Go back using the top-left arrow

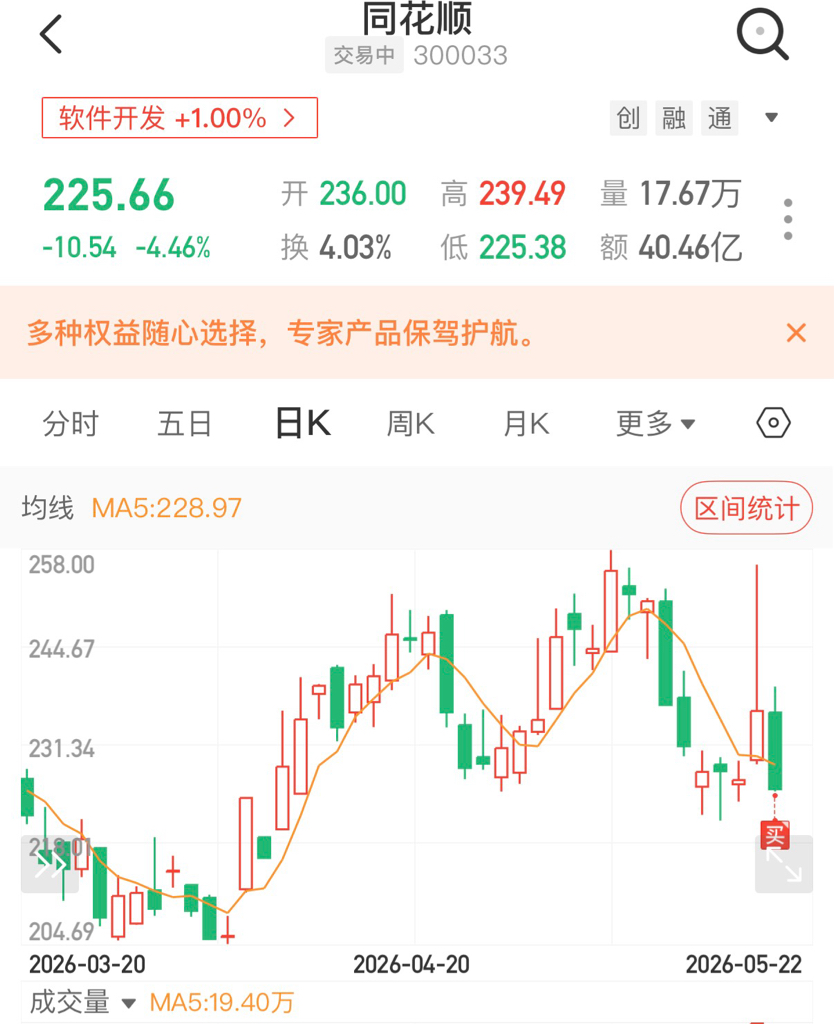click(x=51, y=34)
